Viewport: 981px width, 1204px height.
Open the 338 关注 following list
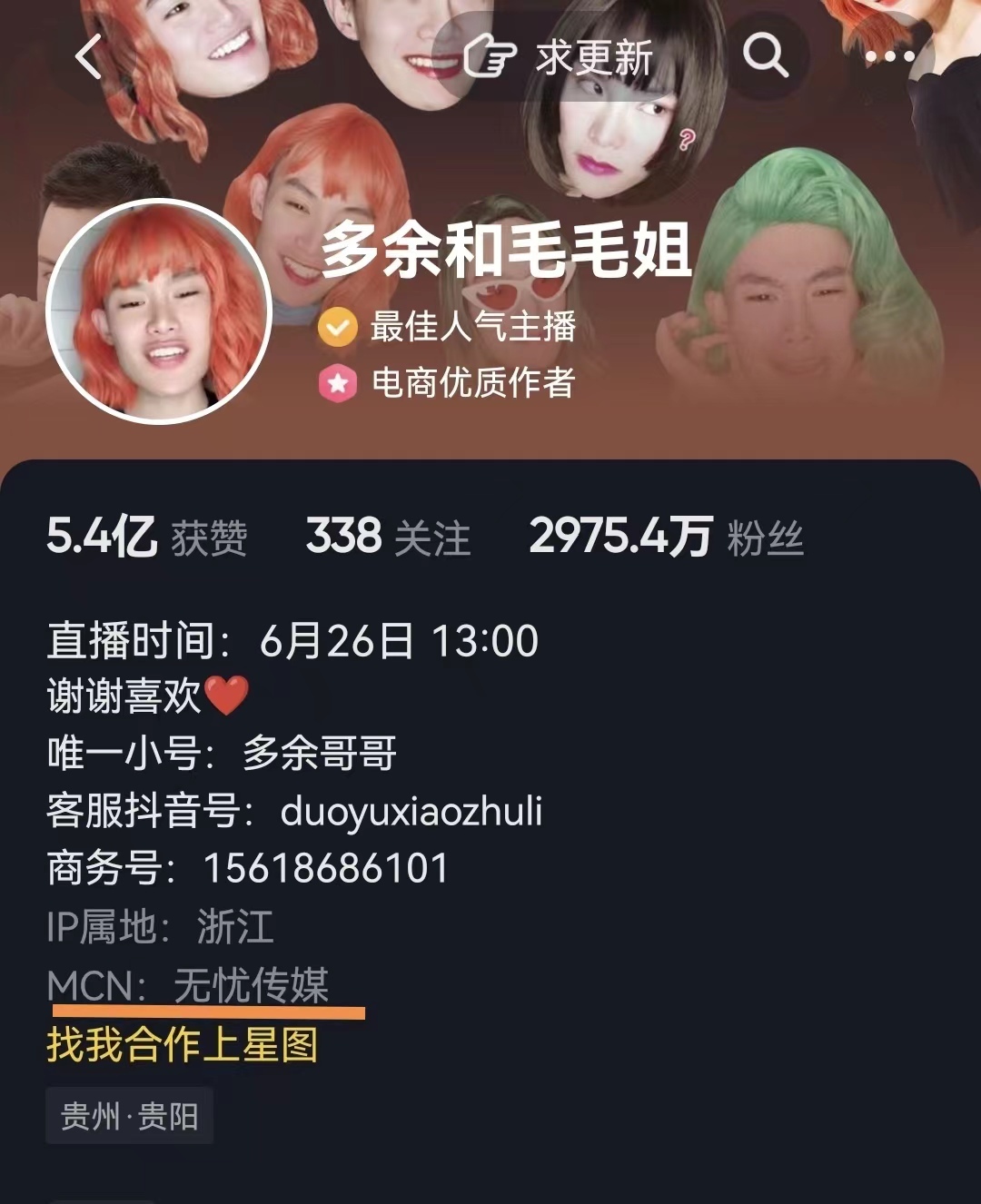388,538
